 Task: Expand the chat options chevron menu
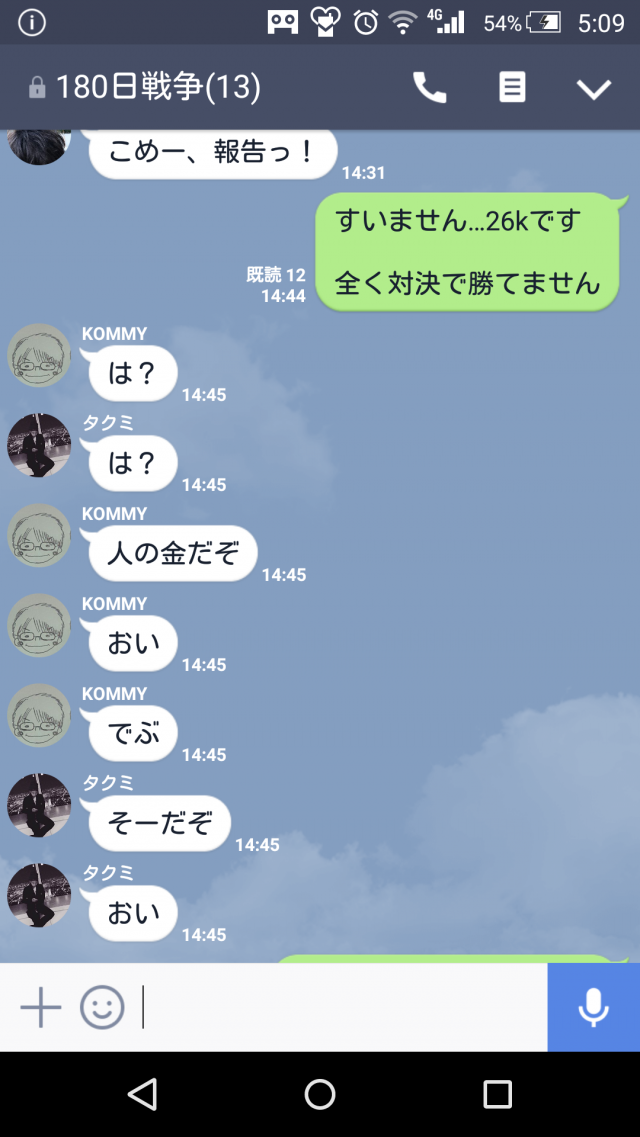[x=593, y=89]
